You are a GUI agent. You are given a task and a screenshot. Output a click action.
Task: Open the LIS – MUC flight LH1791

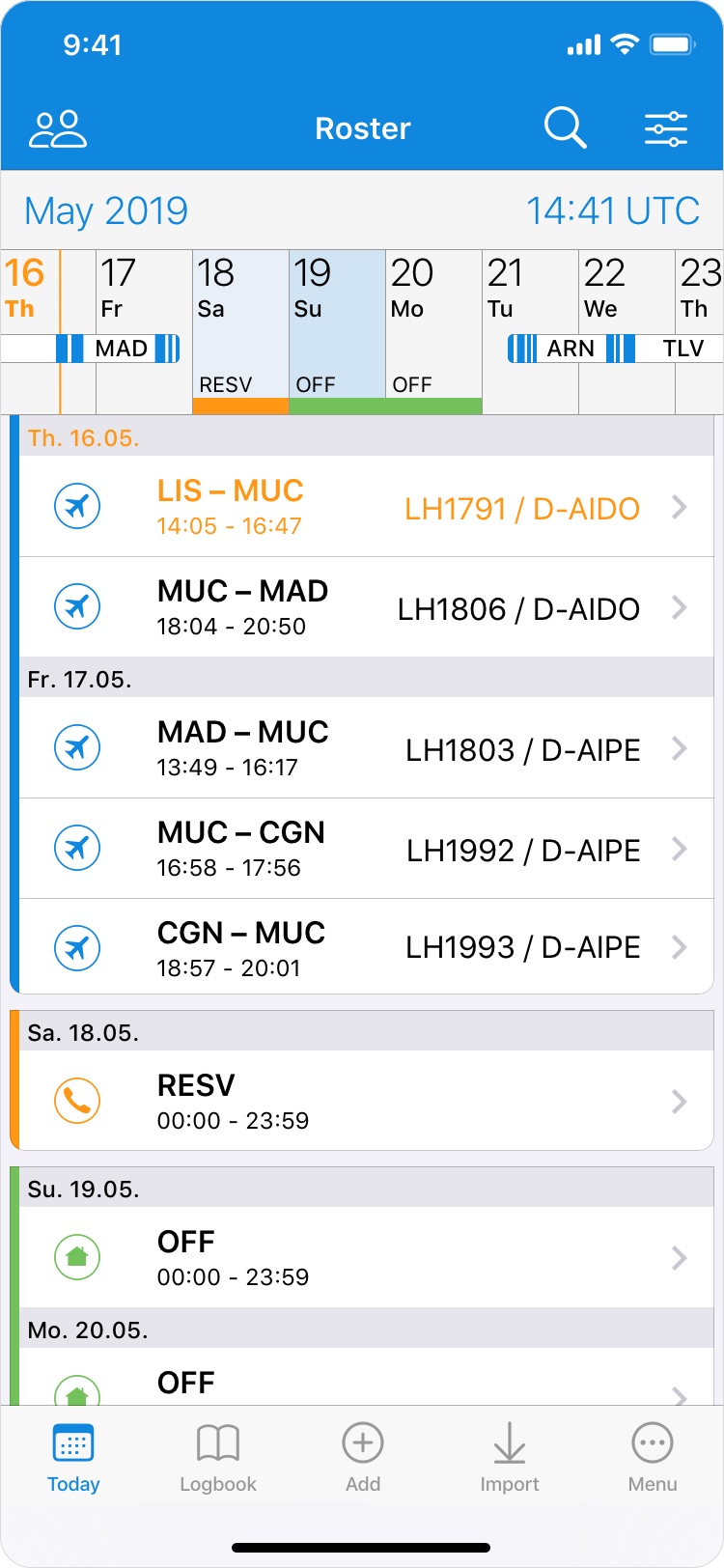tap(367, 507)
